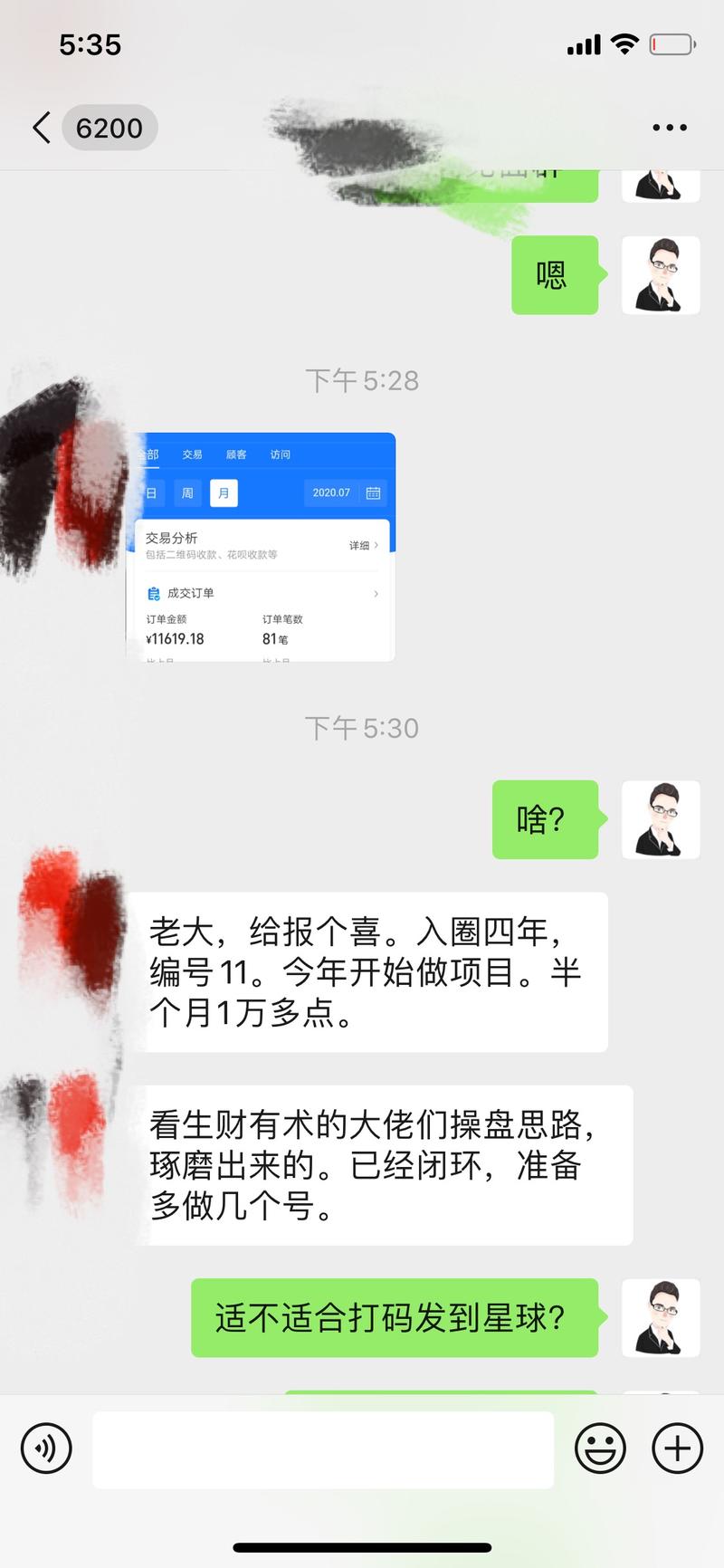
Task: Switch to the 日 day view
Action: (x=152, y=492)
